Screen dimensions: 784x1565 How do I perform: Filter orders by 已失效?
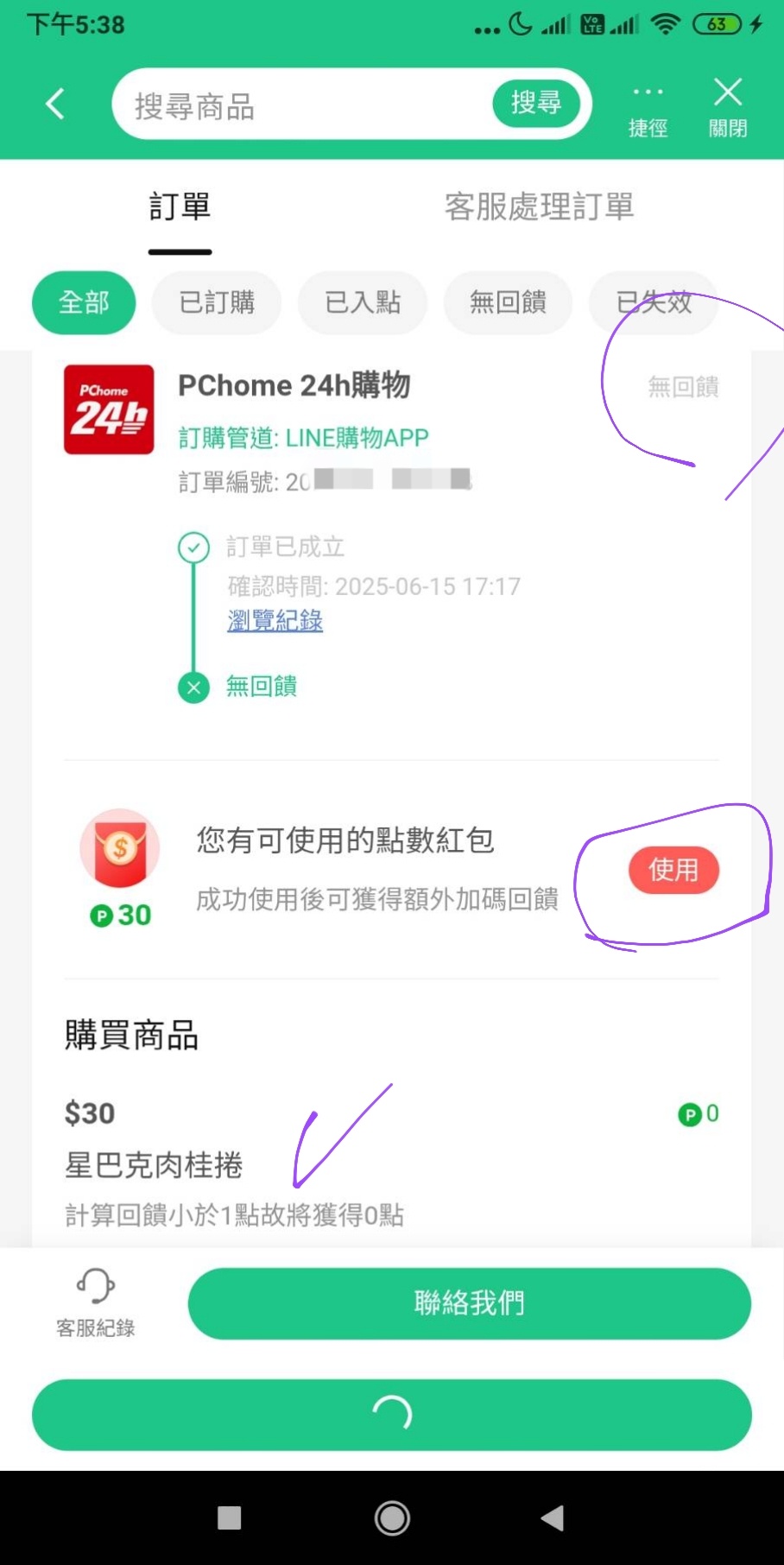point(654,302)
